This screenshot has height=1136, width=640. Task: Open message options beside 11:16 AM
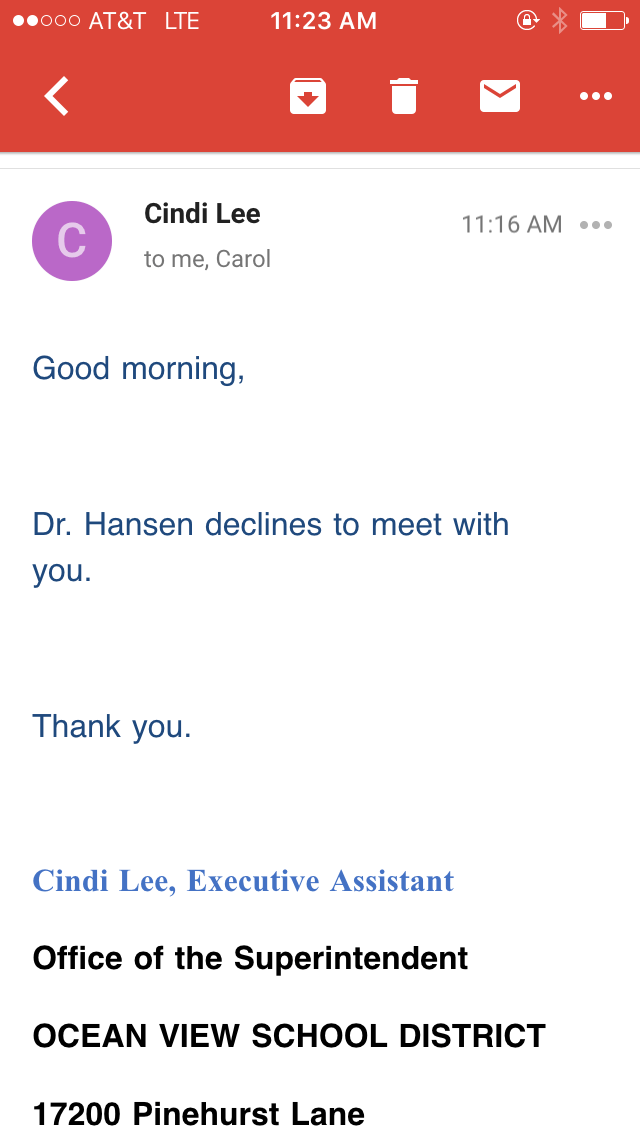[x=596, y=225]
